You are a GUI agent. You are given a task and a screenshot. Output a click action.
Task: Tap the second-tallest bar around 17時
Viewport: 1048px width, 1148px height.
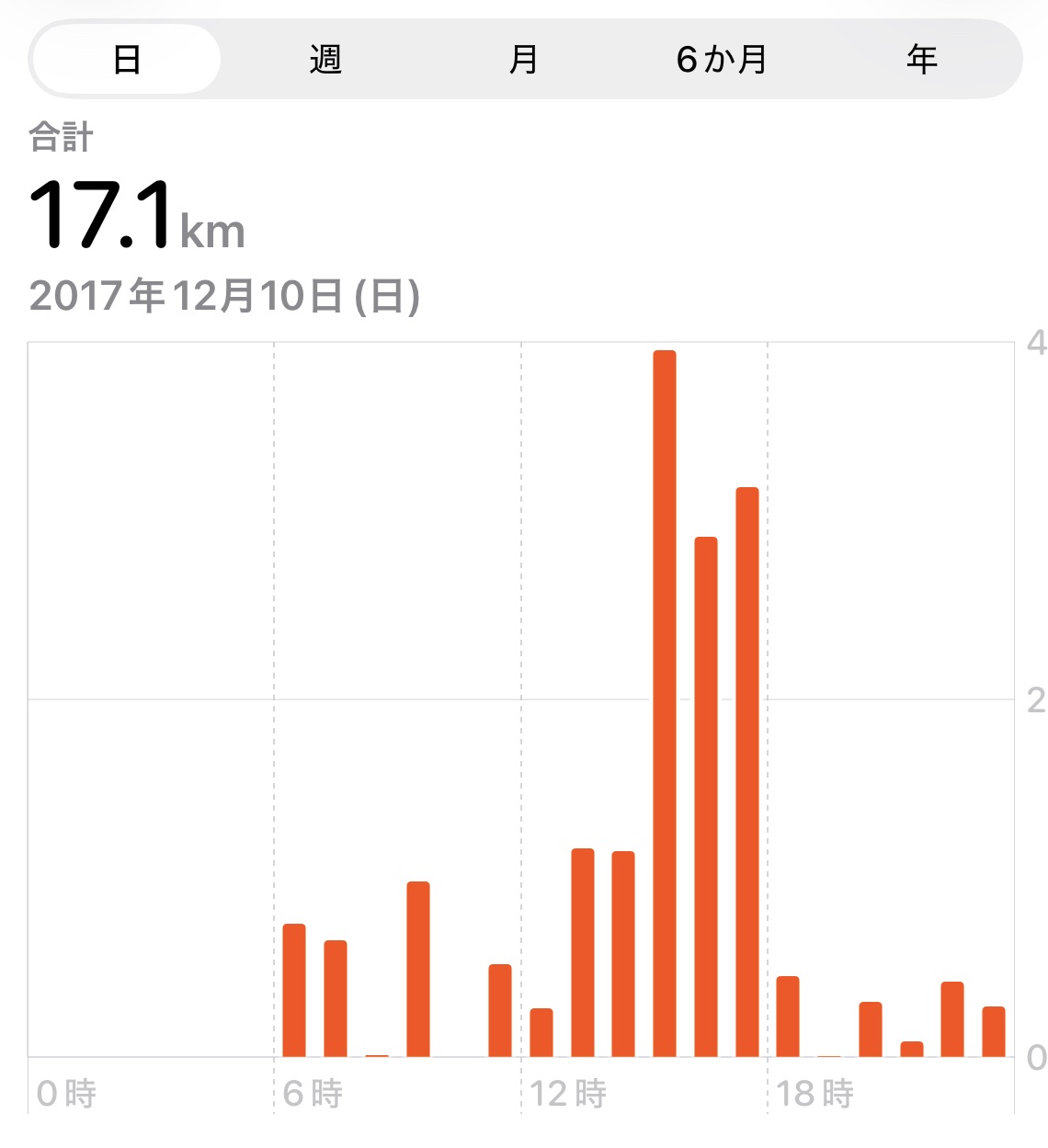(746, 772)
